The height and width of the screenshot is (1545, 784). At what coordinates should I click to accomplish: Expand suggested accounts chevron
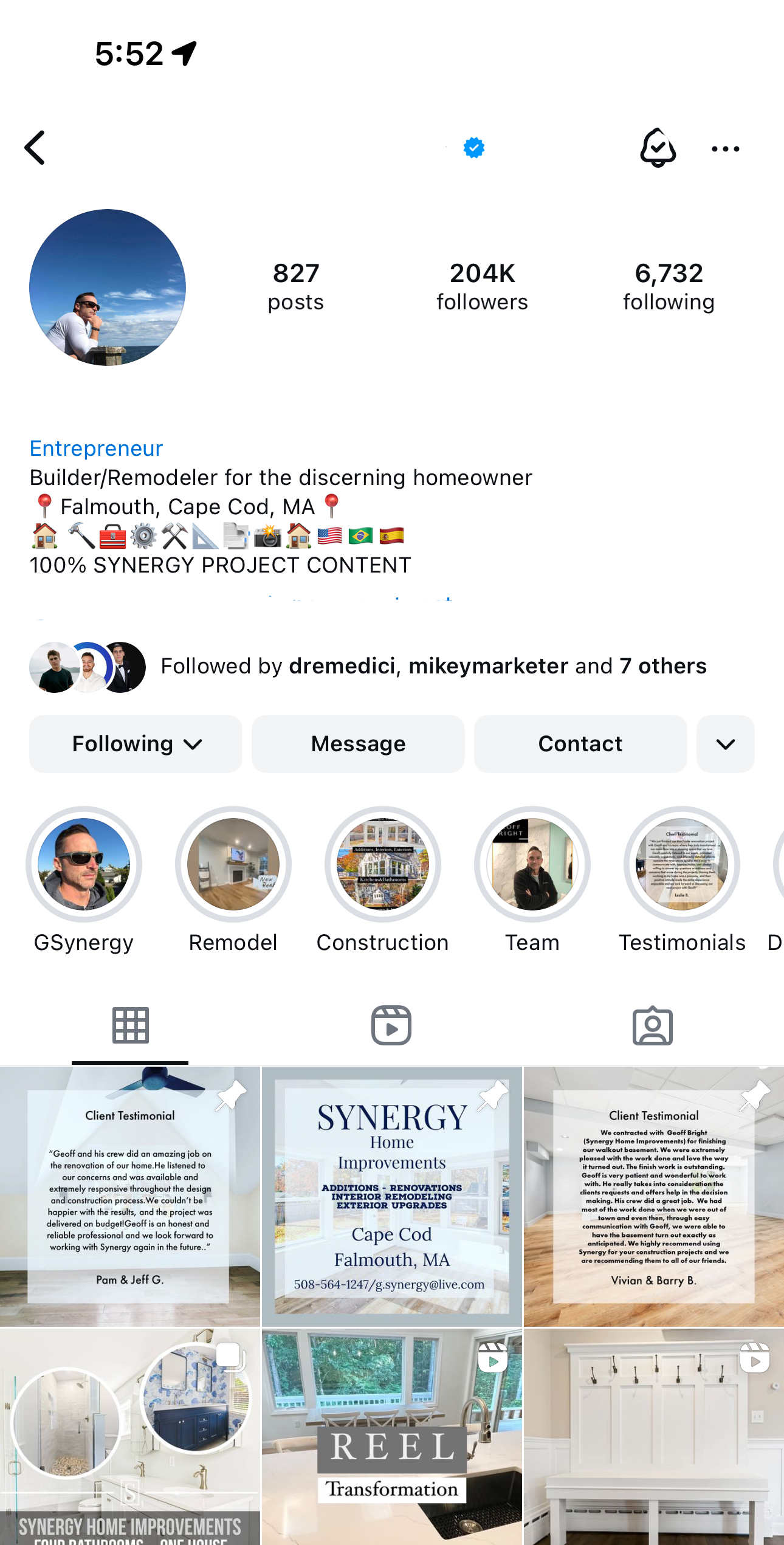point(725,744)
